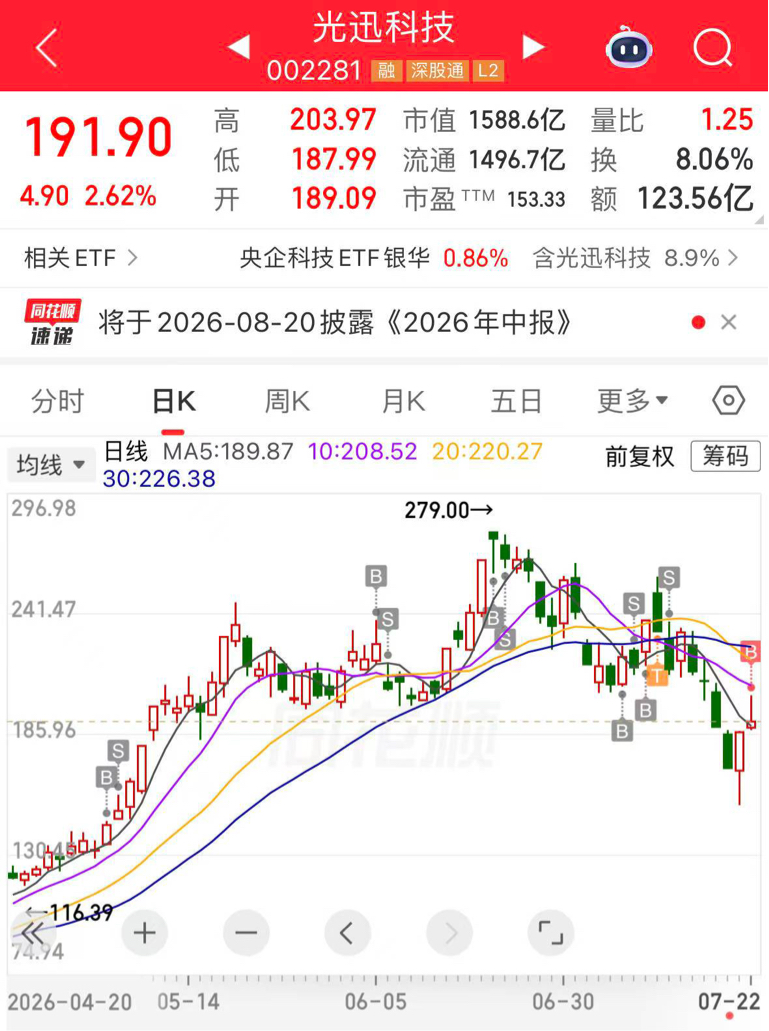Select the 周K tab
Image resolution: width=769 pixels, height=1031 pixels.
[287, 401]
